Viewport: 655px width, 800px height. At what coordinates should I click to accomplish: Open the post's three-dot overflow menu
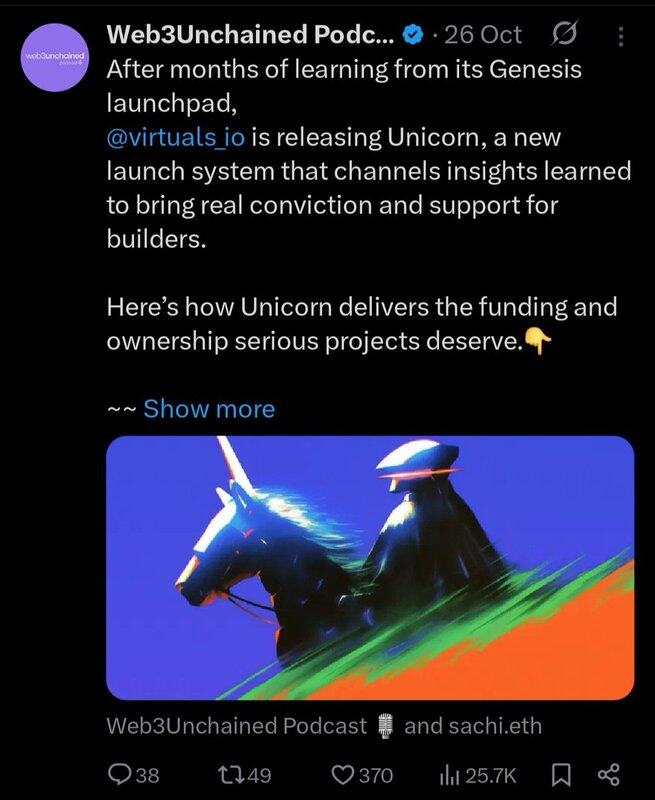tap(621, 36)
